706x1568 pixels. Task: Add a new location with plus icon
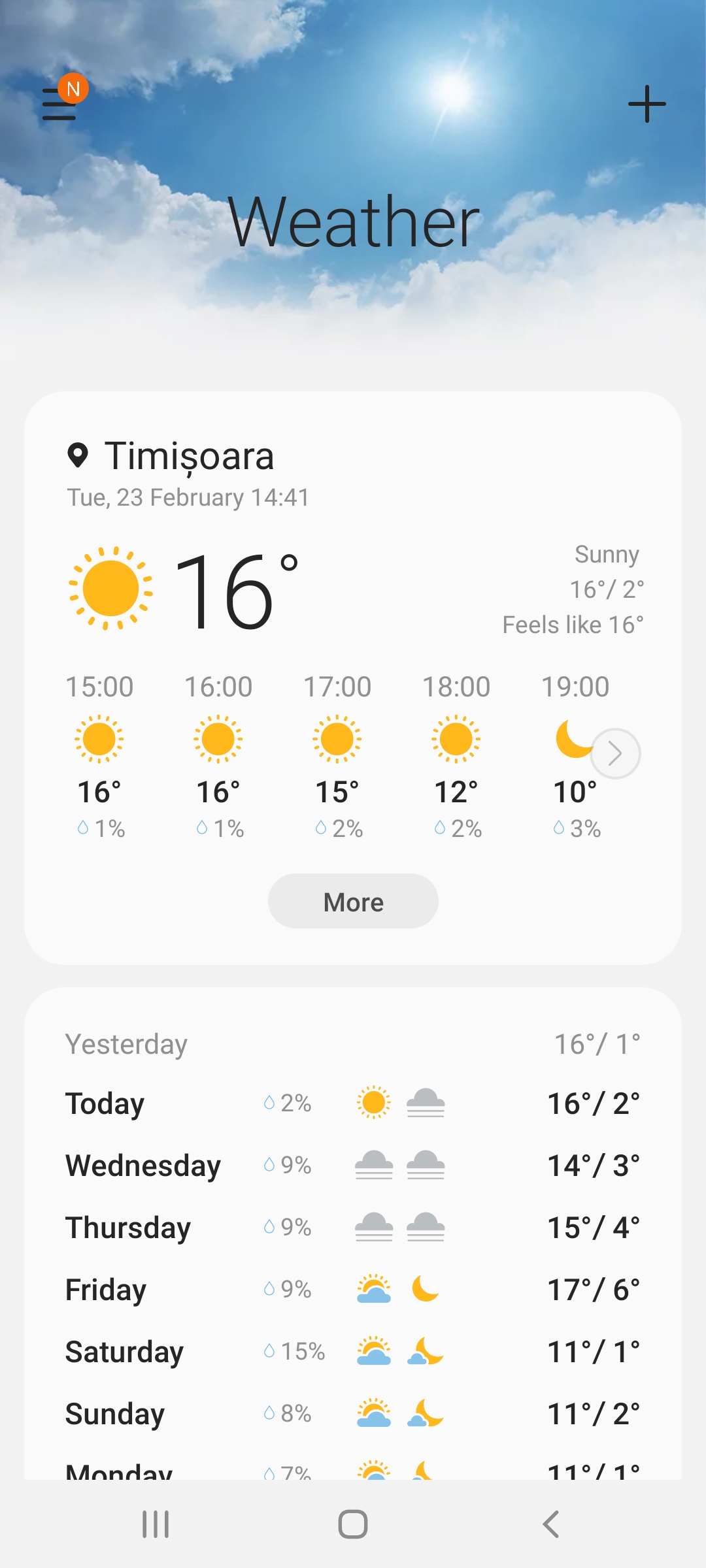pos(647,104)
